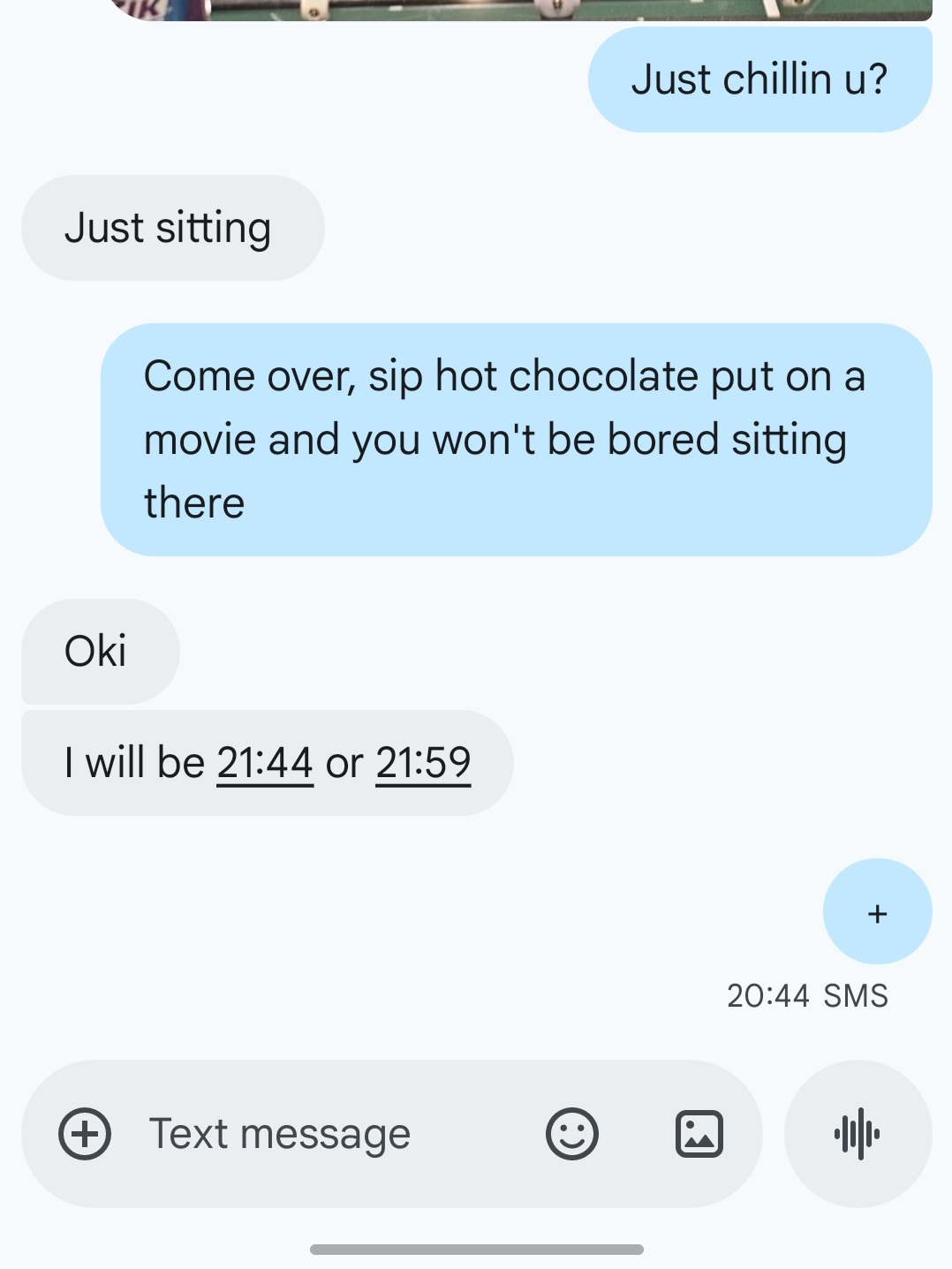952x1269 pixels.
Task: Select the 'Oki' message bubble
Action: [98, 652]
